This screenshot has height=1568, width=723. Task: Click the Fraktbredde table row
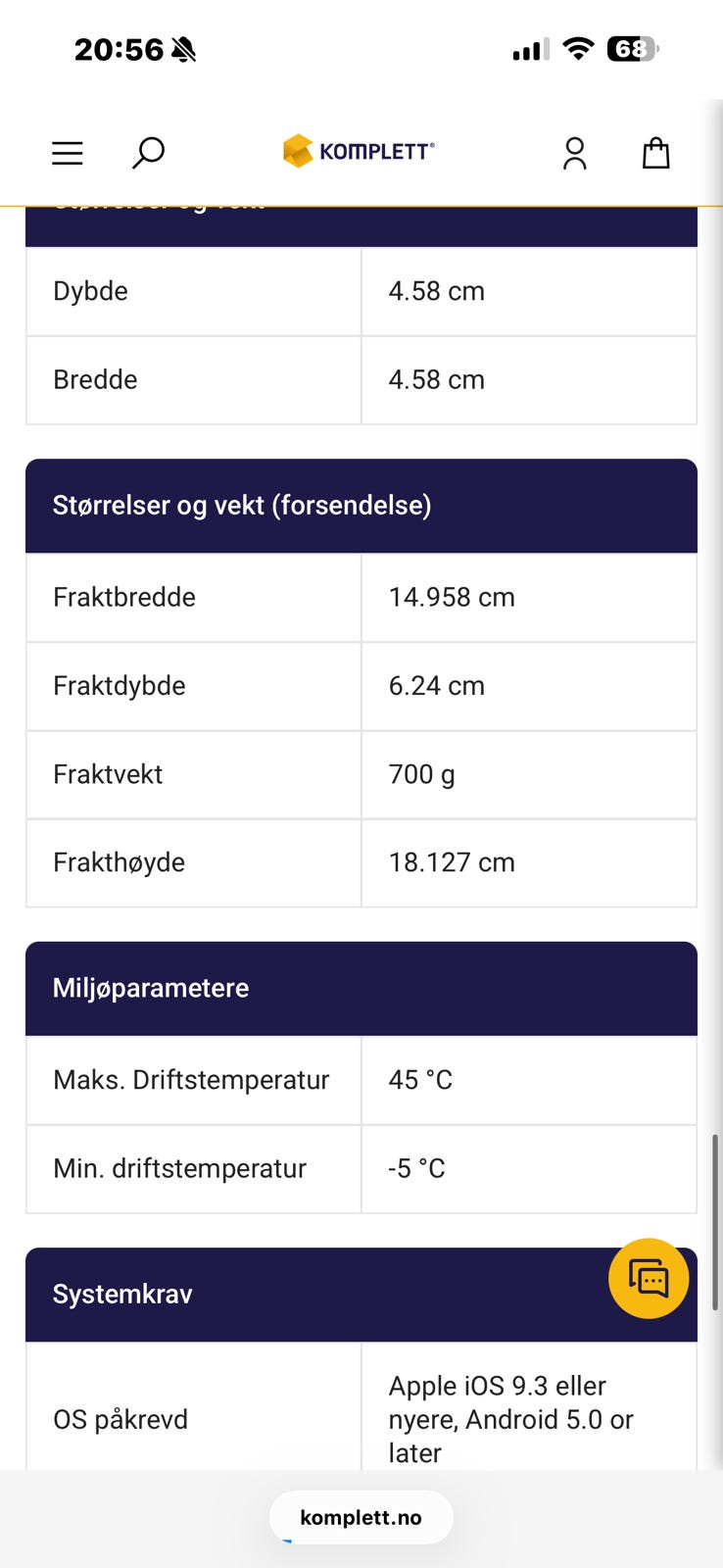coord(361,598)
